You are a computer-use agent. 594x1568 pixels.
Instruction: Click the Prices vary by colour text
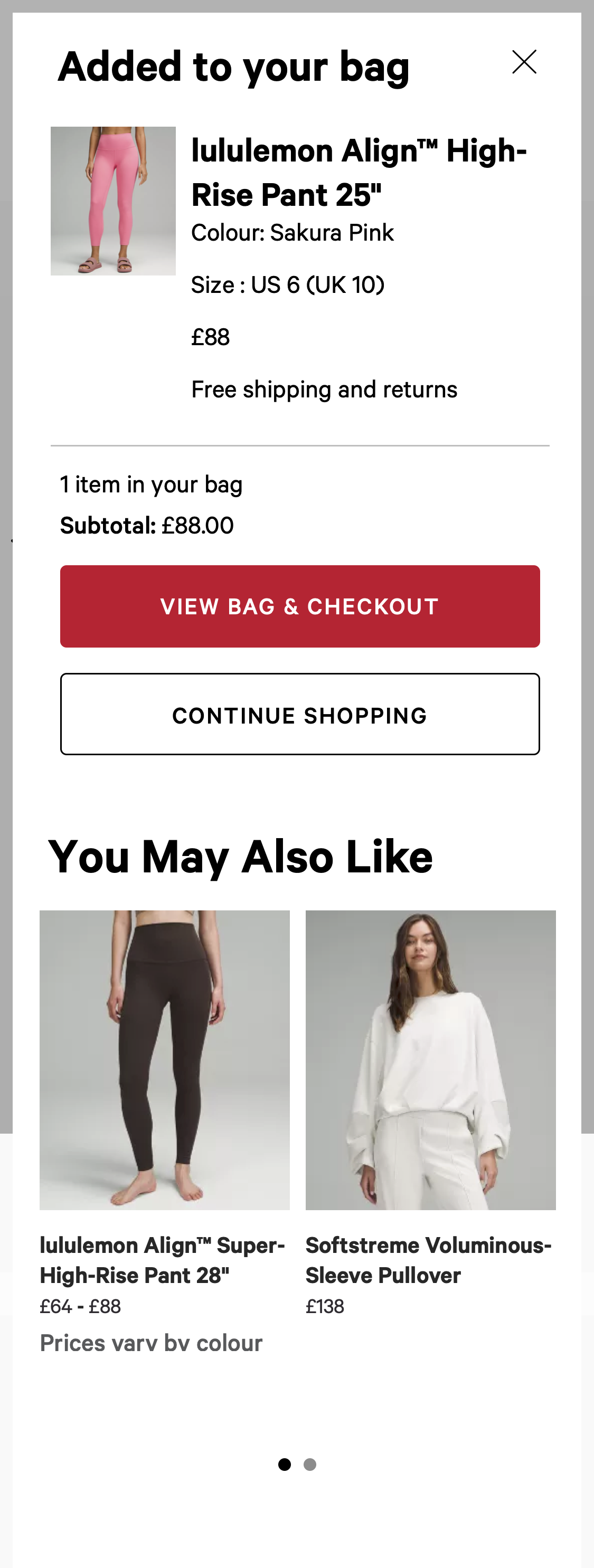pyautogui.click(x=150, y=1343)
